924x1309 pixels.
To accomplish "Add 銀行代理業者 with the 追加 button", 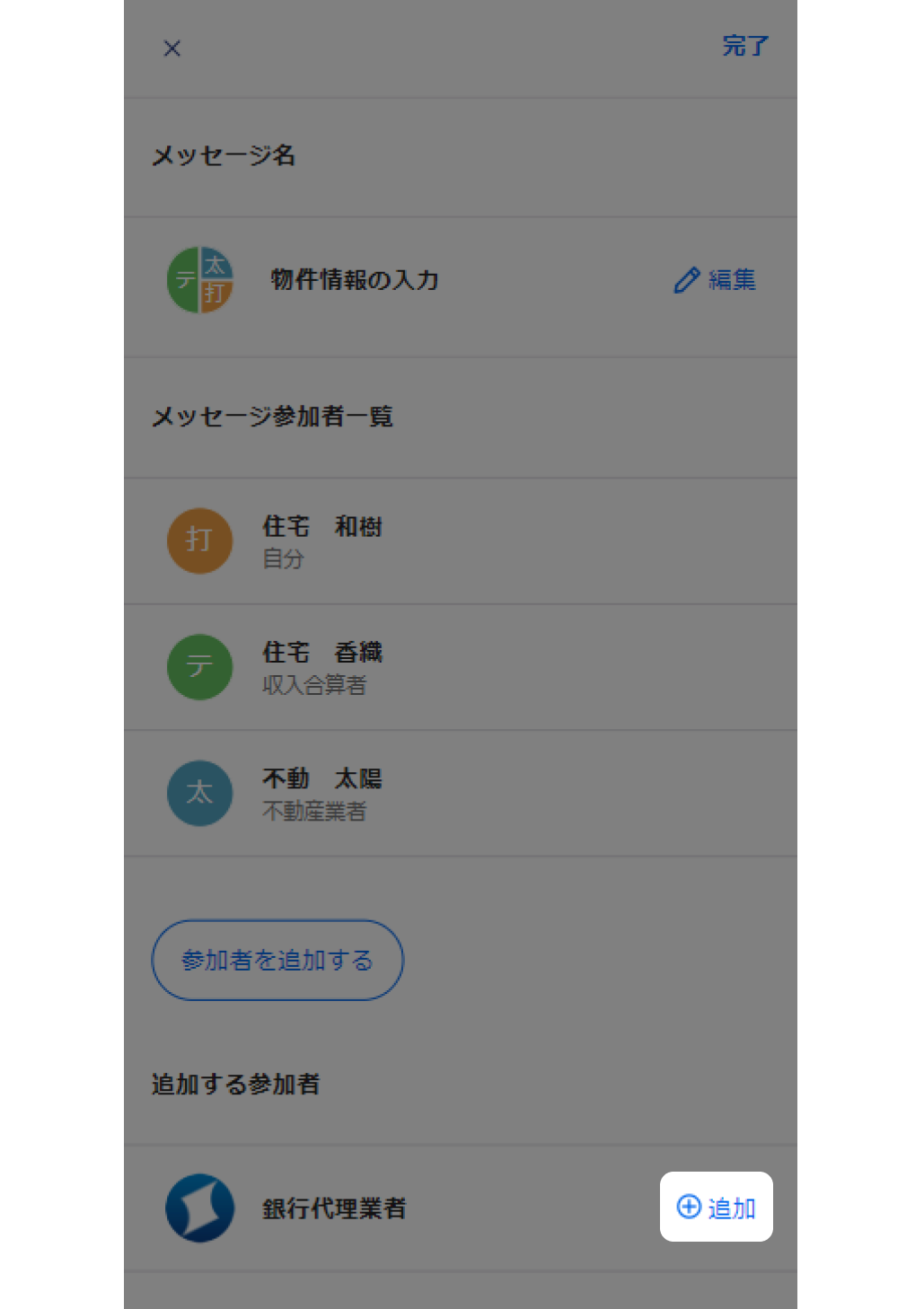I will point(716,1208).
